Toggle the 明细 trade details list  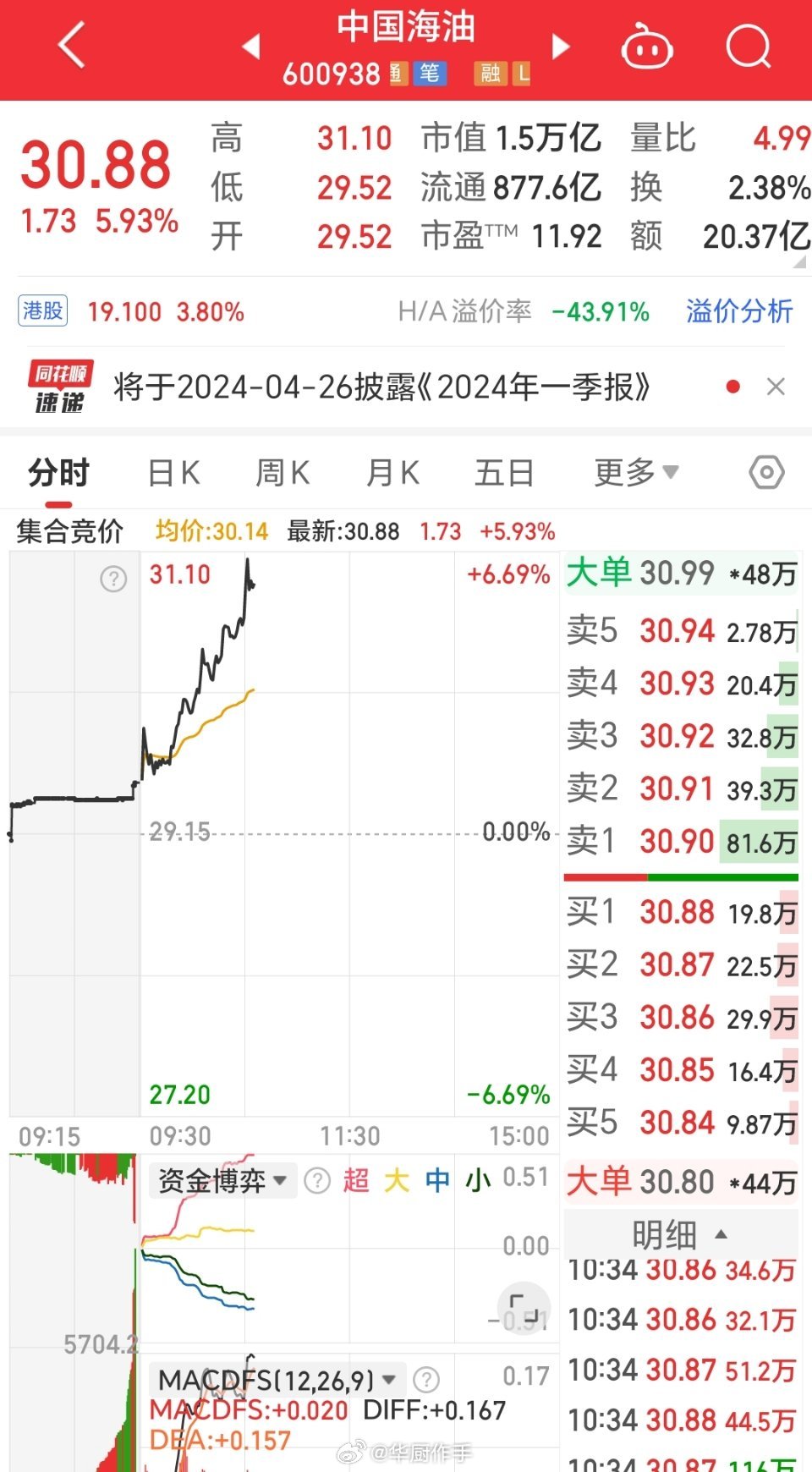680,1234
